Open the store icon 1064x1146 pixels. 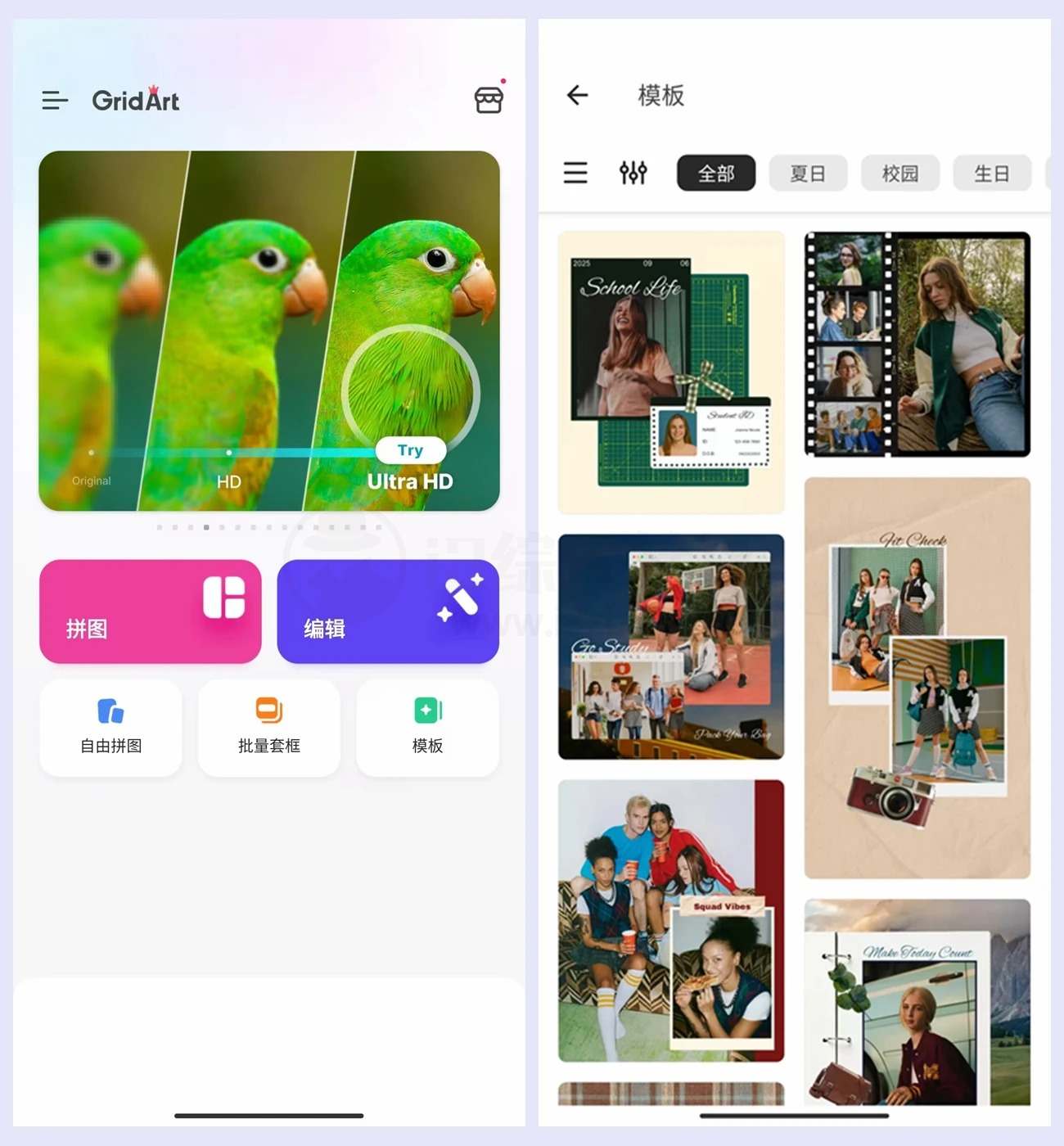pos(489,100)
